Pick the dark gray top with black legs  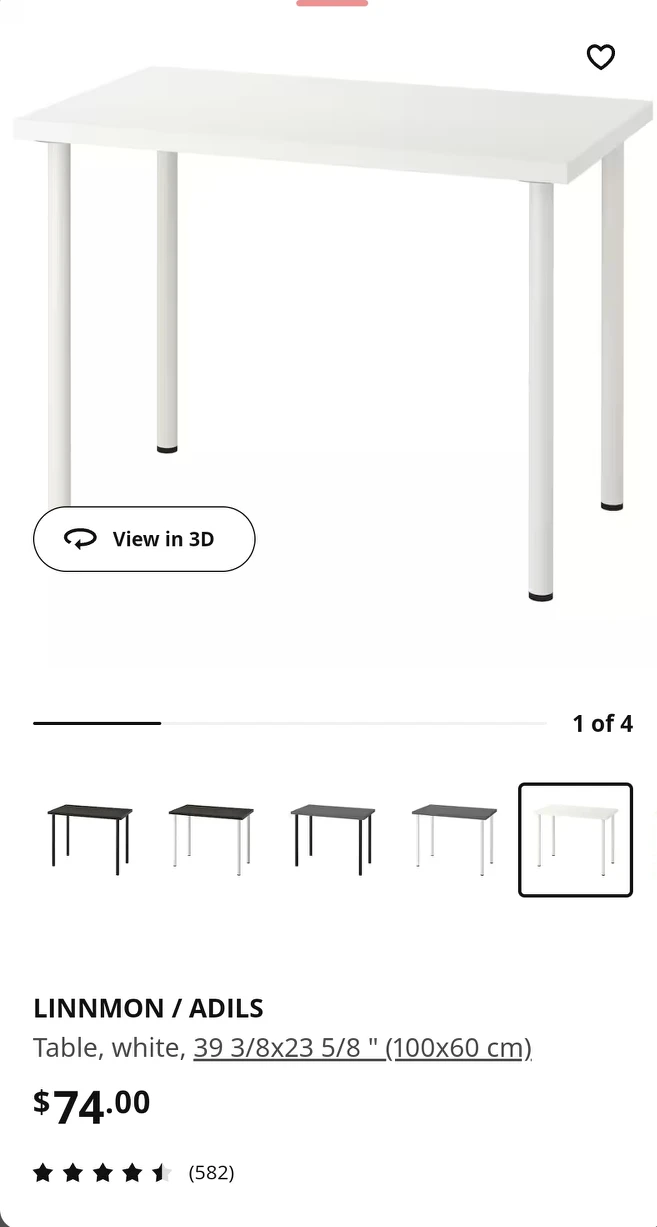click(x=333, y=839)
